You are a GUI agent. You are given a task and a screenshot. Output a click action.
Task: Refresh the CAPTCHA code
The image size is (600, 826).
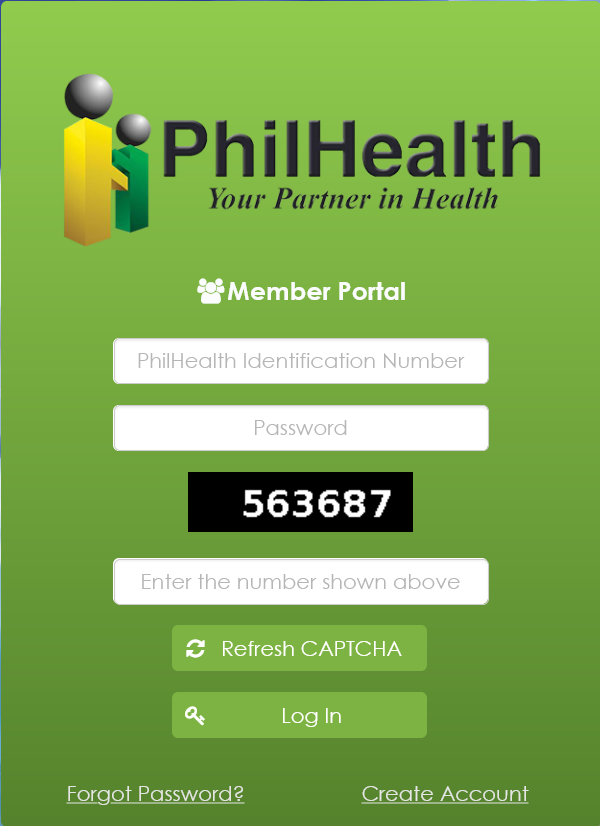pos(299,648)
